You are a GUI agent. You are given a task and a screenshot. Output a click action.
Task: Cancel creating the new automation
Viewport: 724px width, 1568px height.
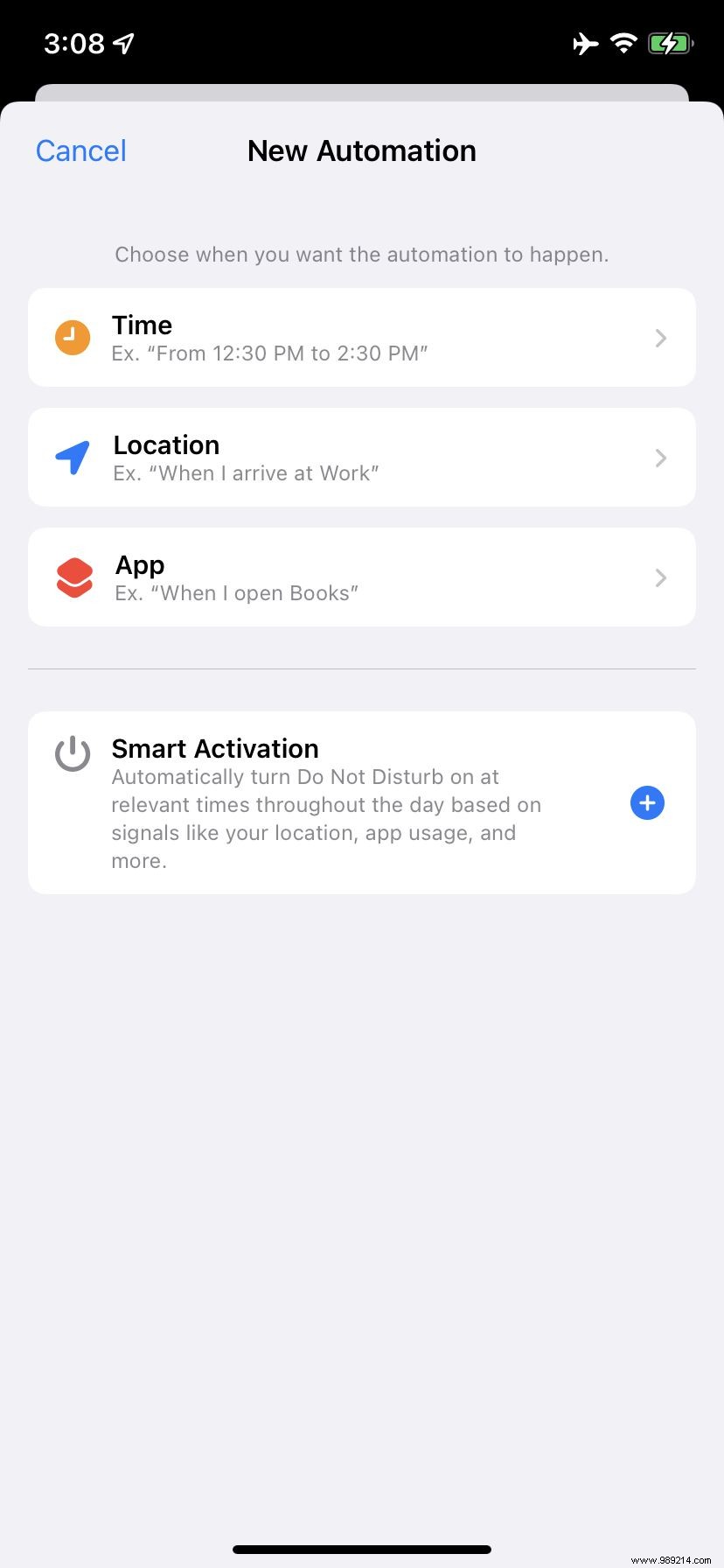(x=80, y=150)
